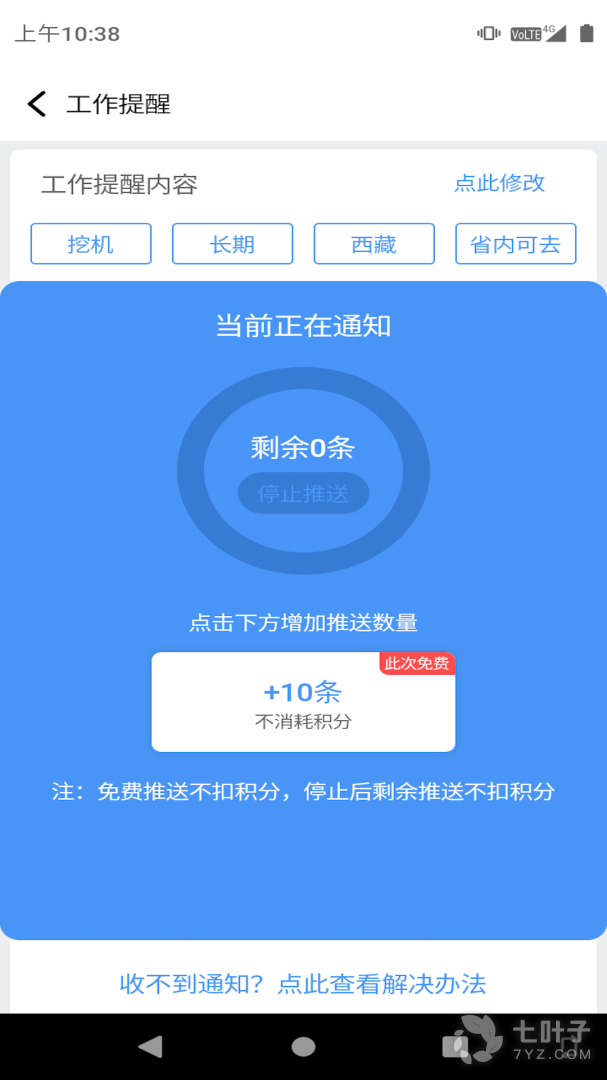Add +10条 free push quota

click(303, 702)
